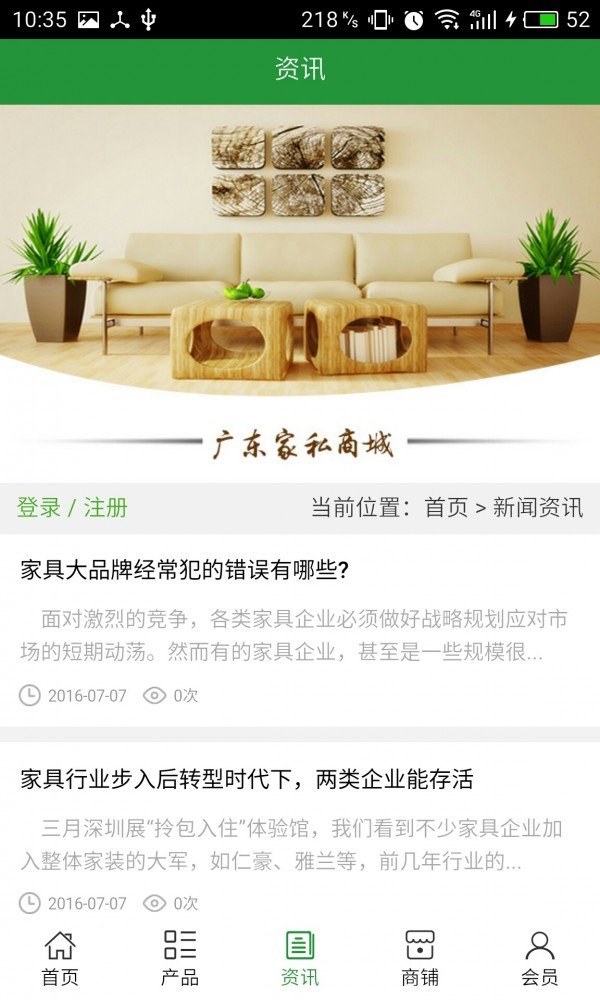Image resolution: width=600 pixels, height=1000 pixels.
Task: Open the 产品 tab
Action: (x=180, y=958)
